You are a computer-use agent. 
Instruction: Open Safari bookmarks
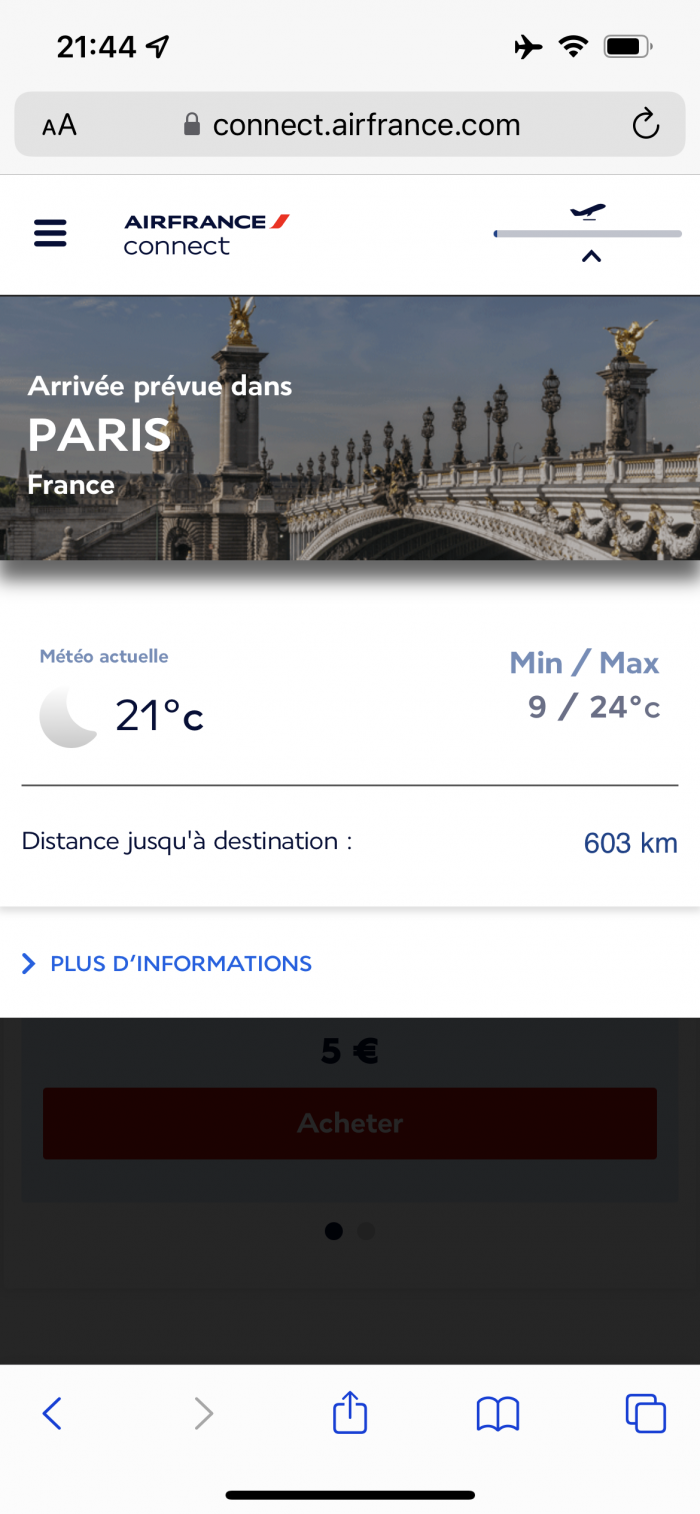coord(498,1413)
